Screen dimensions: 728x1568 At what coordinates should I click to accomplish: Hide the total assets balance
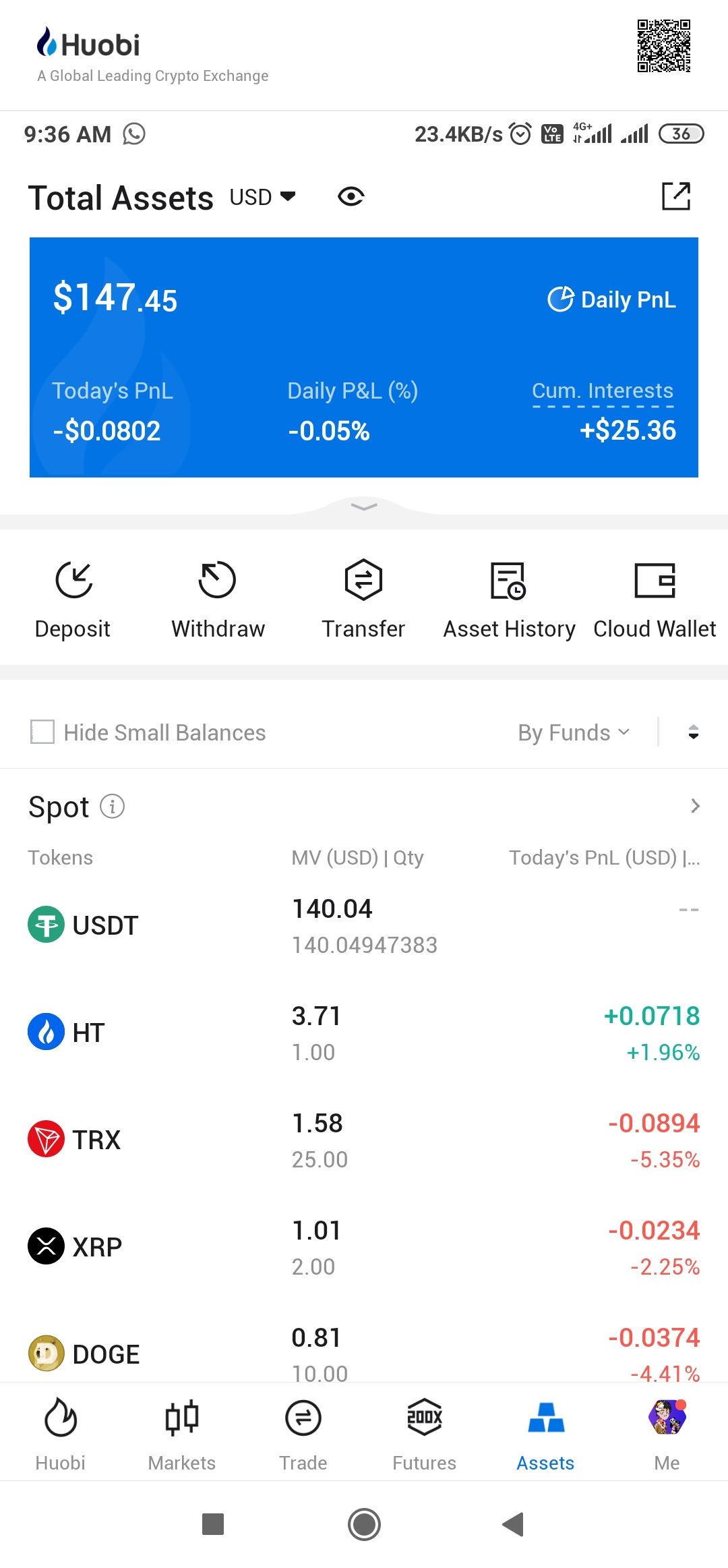pos(351,197)
